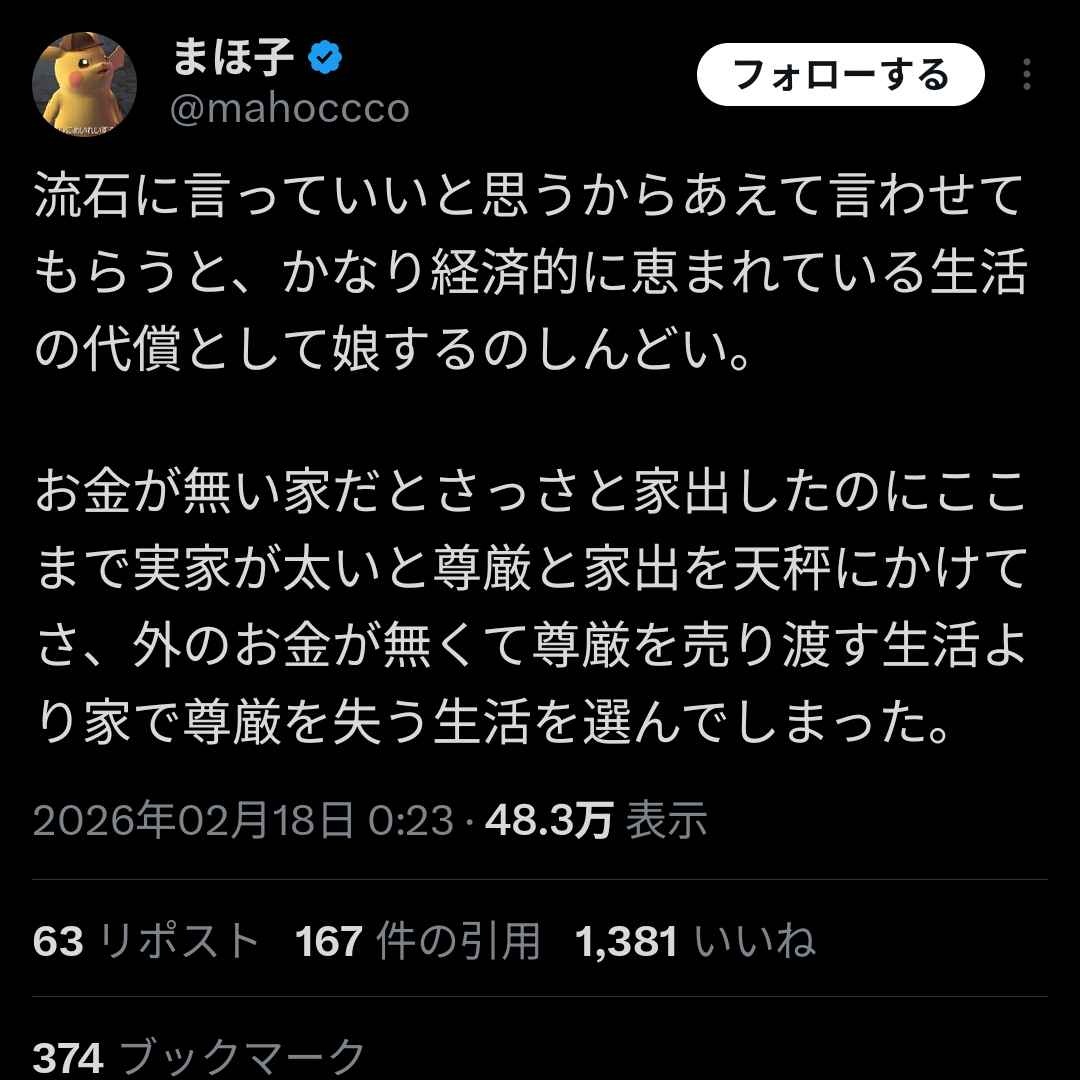Follow まほ子 with the フォローする button
Viewport: 1080px width, 1080px height.
840,75
